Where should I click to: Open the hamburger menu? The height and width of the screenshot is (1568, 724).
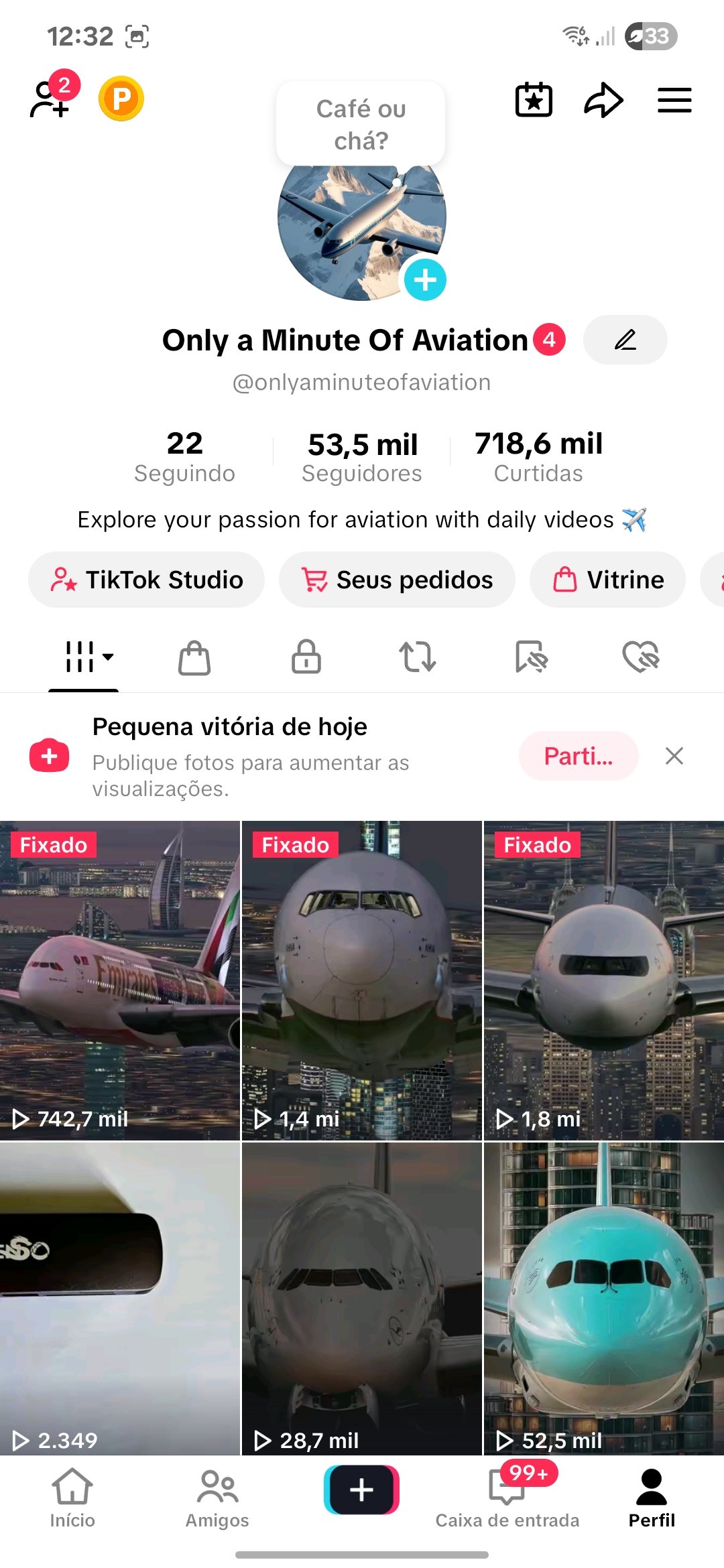pos(674,100)
